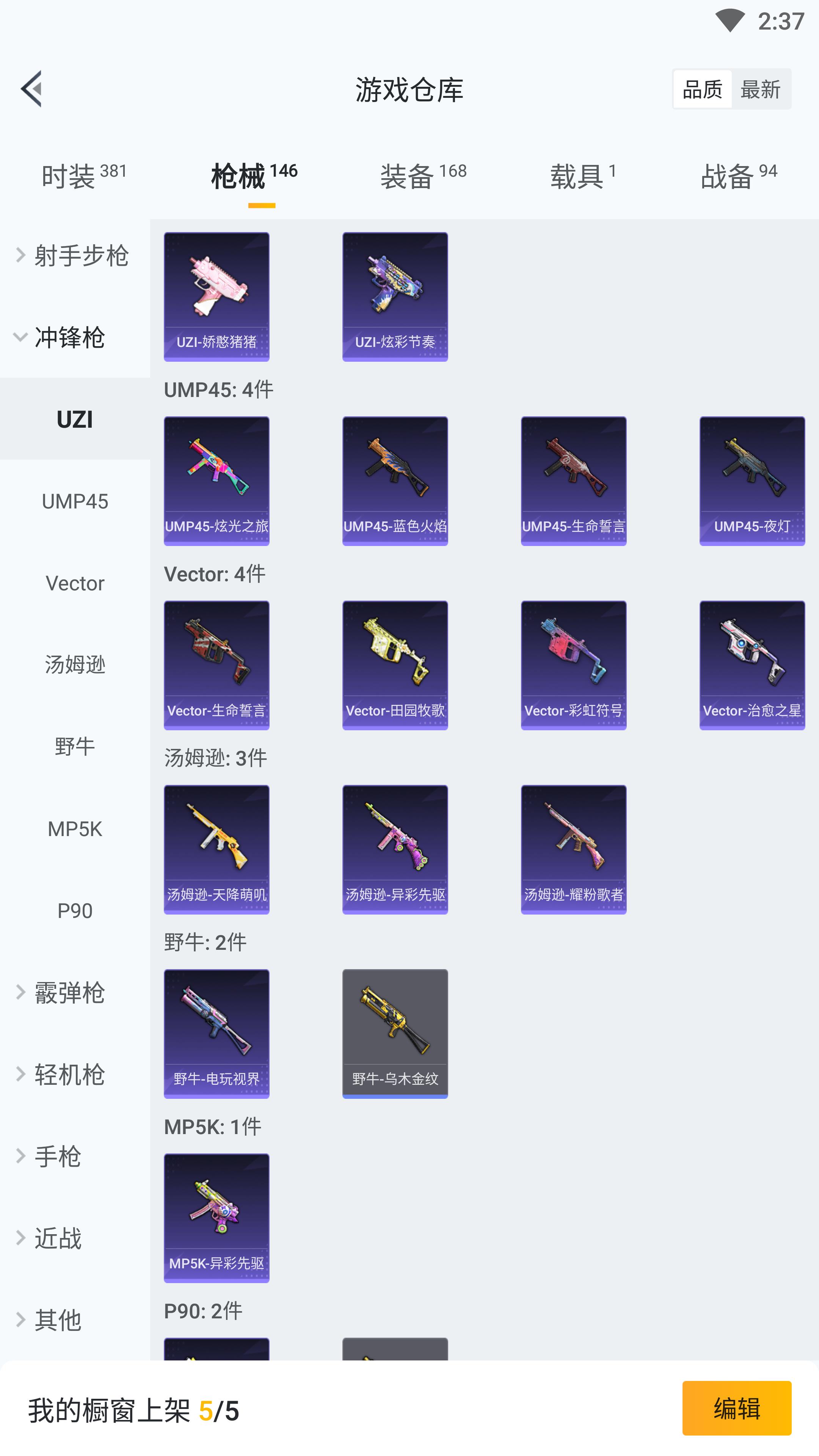Select UMP45 in the sidebar
The width and height of the screenshot is (819, 1456).
pyautogui.click(x=75, y=501)
